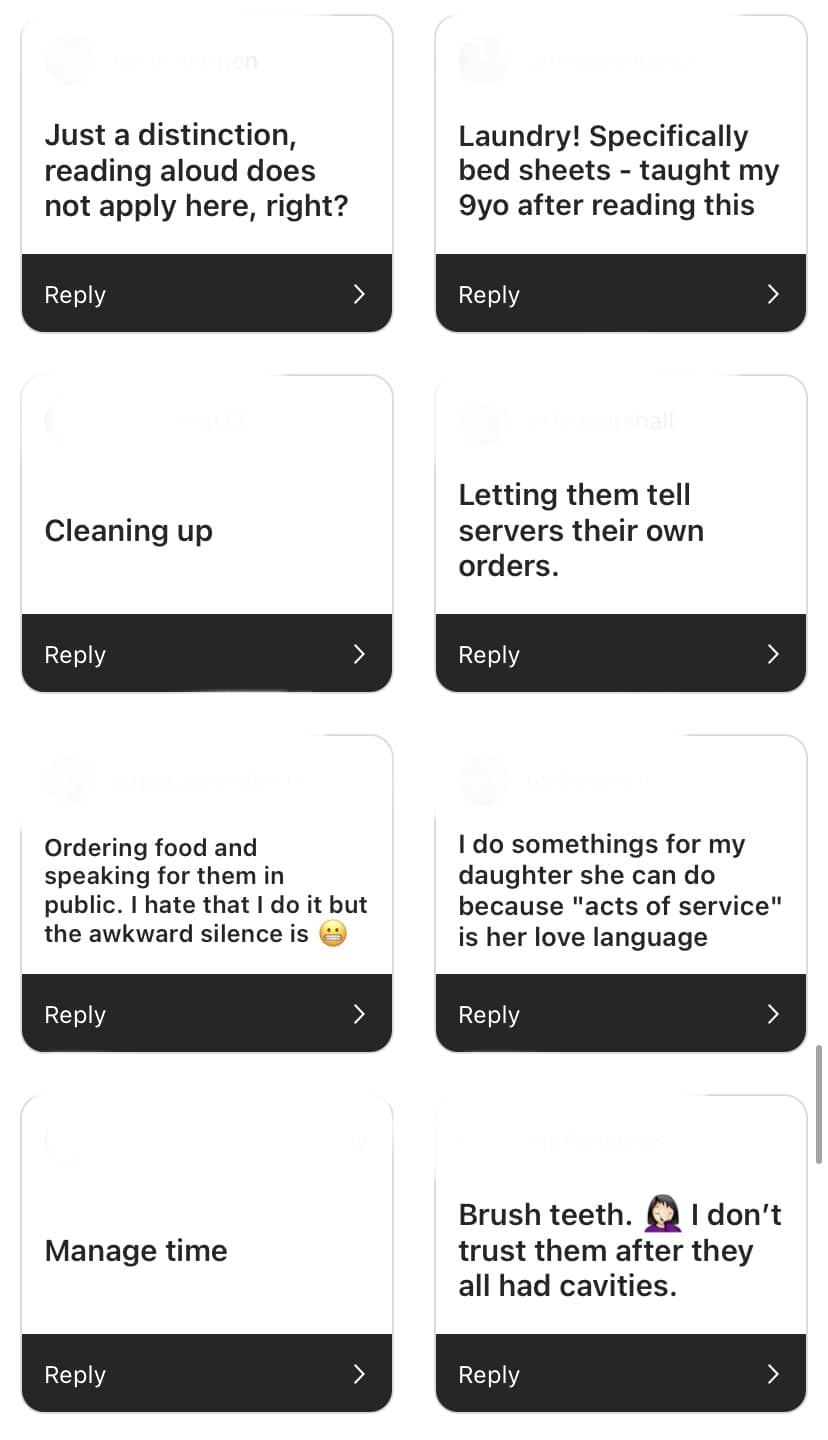828x1440 pixels.
Task: Reply to the reading aloud distinction response
Action: pos(207,294)
